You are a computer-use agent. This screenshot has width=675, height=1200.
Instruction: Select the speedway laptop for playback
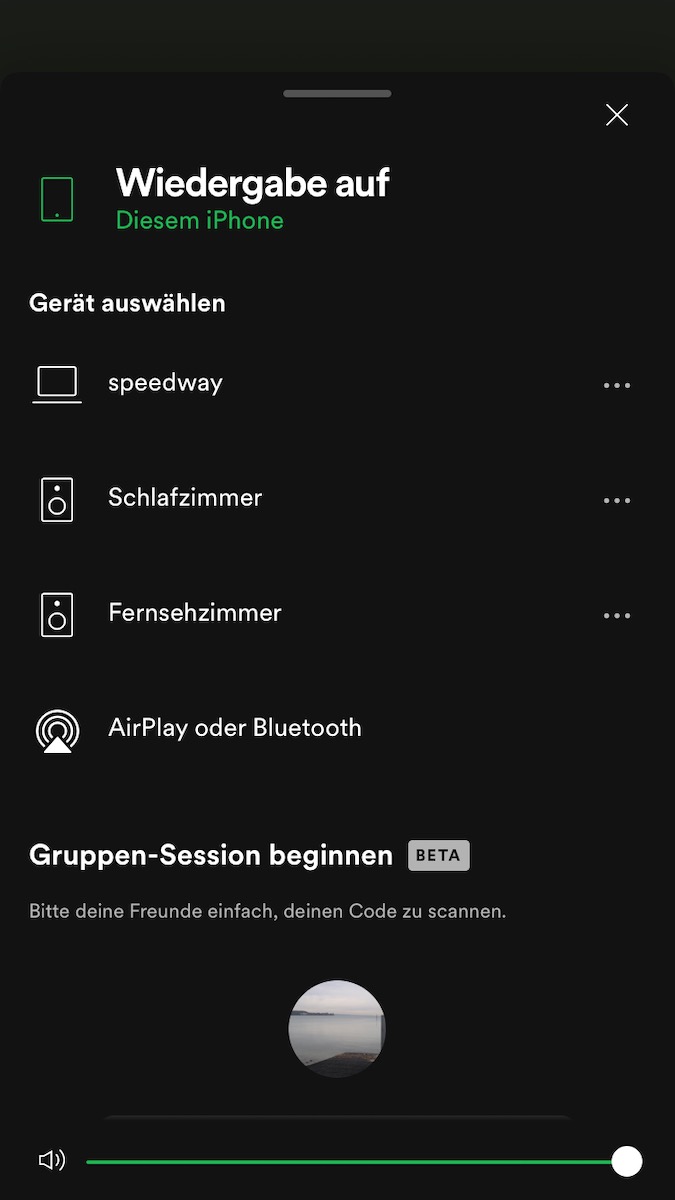pyautogui.click(x=165, y=383)
